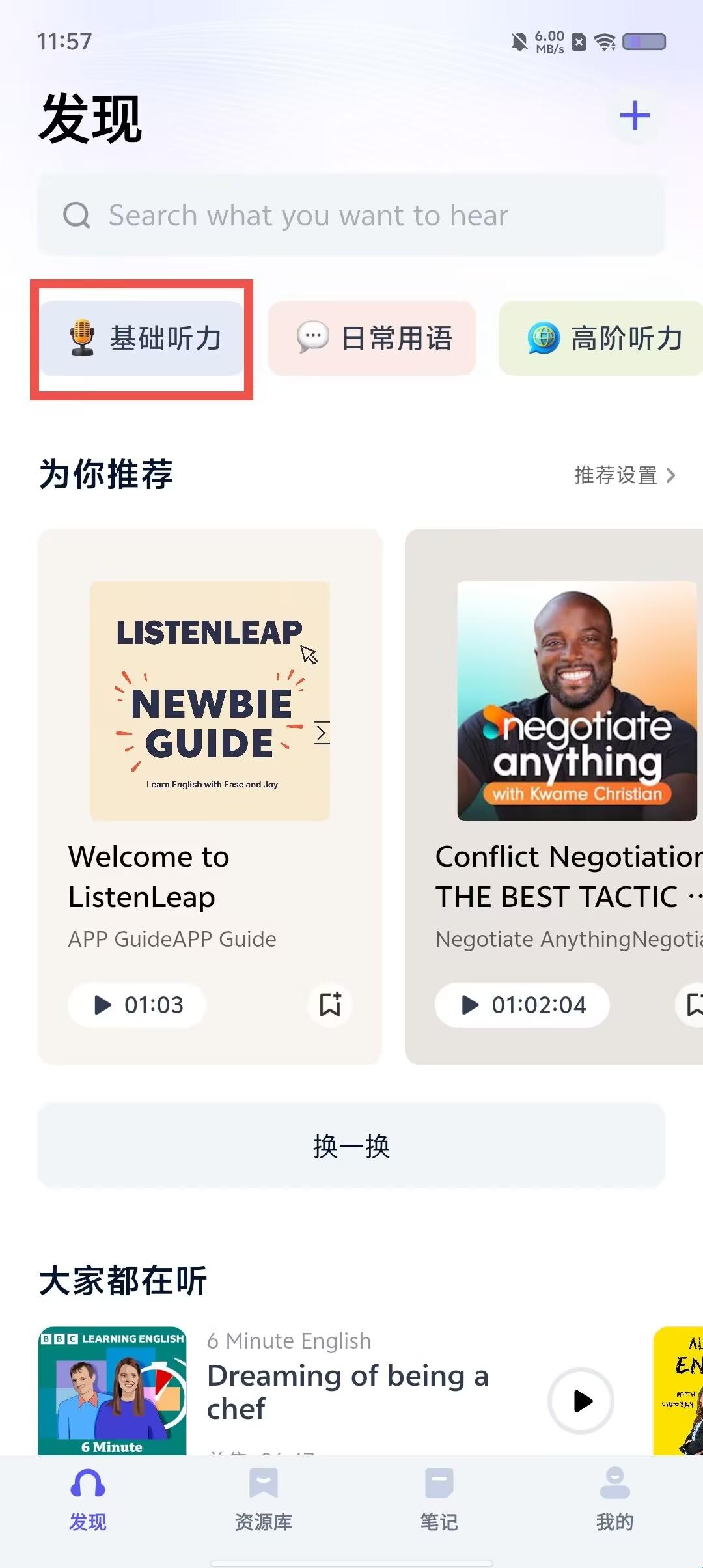This screenshot has height=1568, width=703.
Task: Open 推荐设置 recommendation settings
Action: coord(624,475)
